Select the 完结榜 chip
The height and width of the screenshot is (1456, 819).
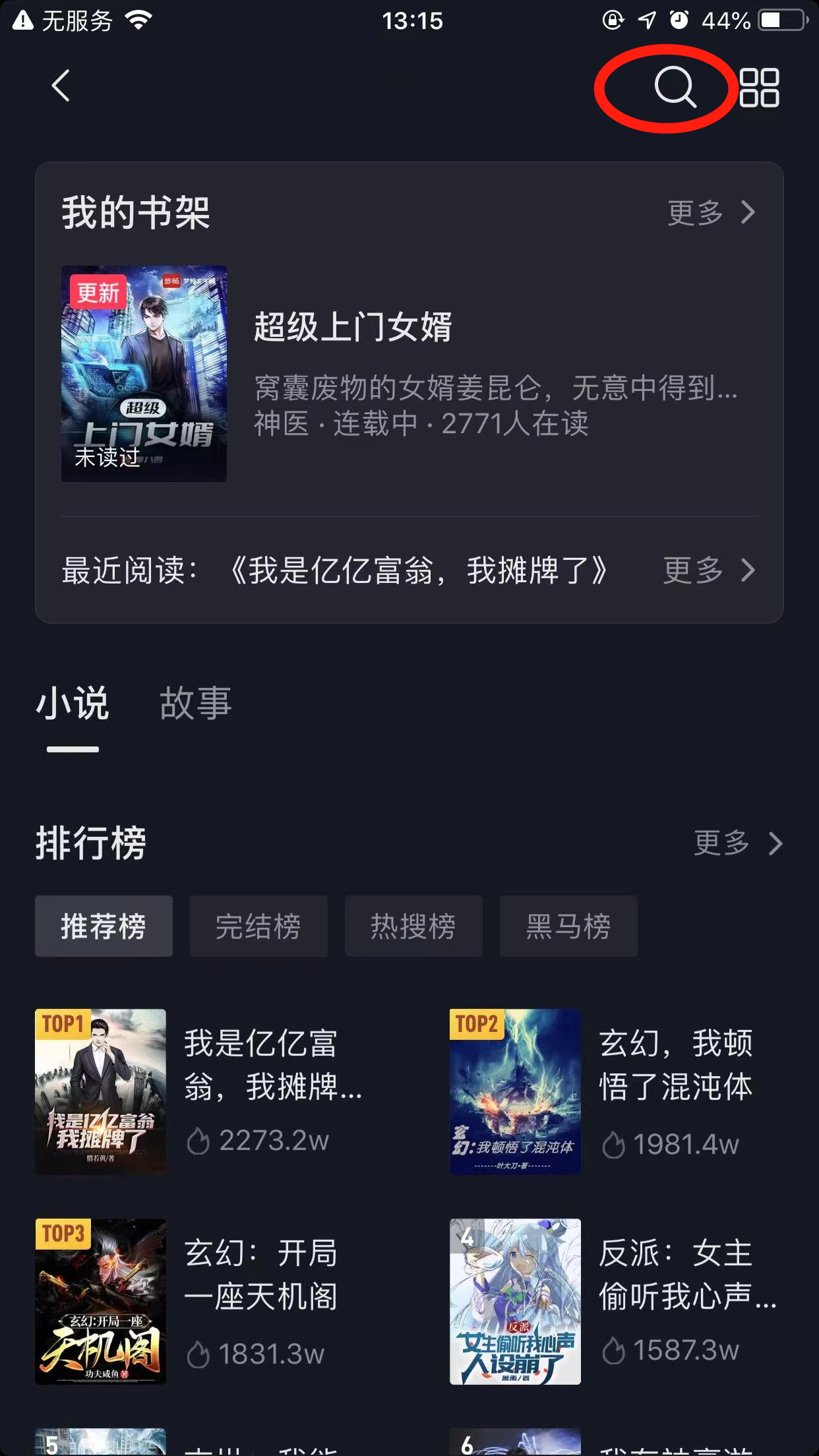click(258, 926)
